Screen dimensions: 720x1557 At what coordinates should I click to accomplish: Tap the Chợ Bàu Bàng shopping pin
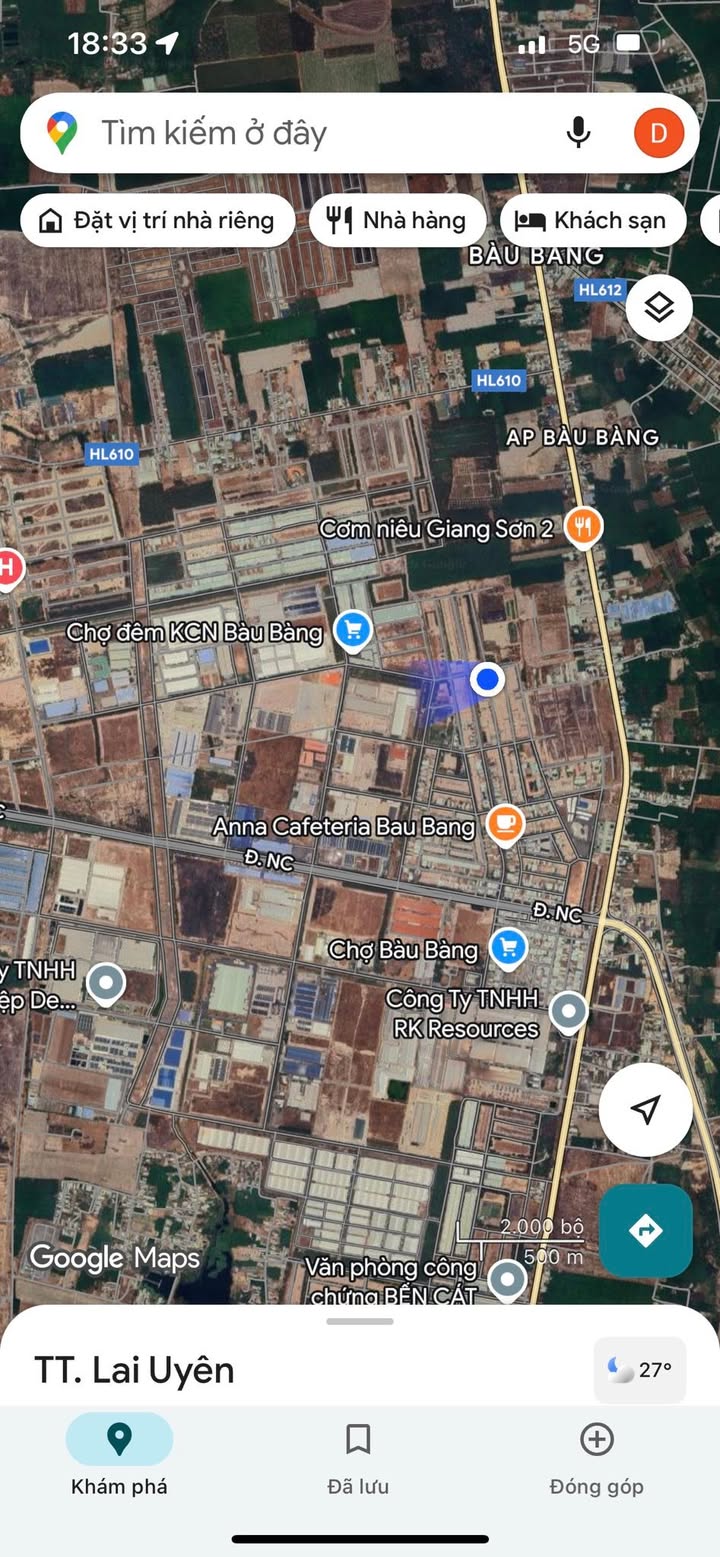click(x=508, y=947)
